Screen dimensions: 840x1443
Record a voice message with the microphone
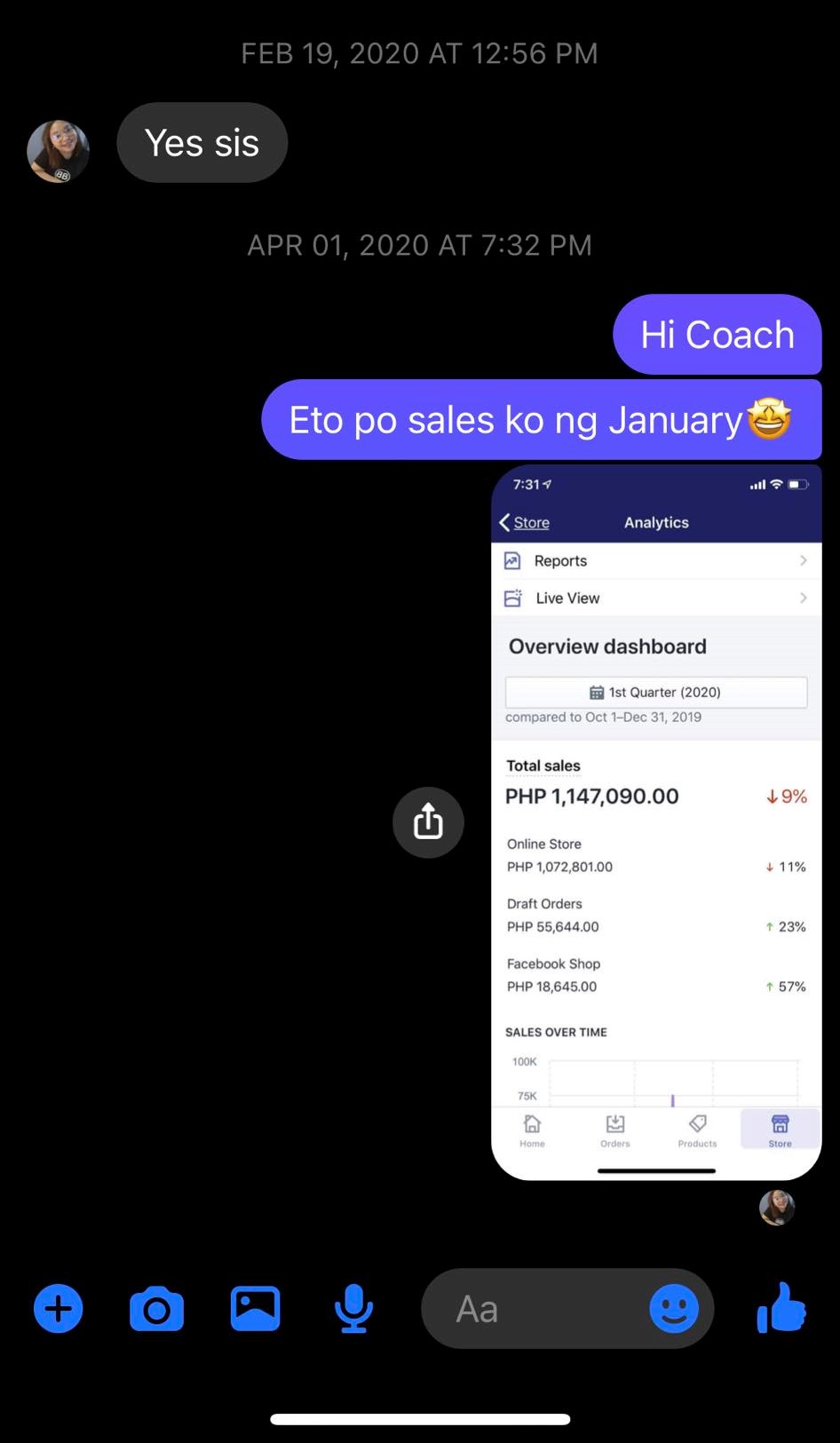[x=353, y=1309]
